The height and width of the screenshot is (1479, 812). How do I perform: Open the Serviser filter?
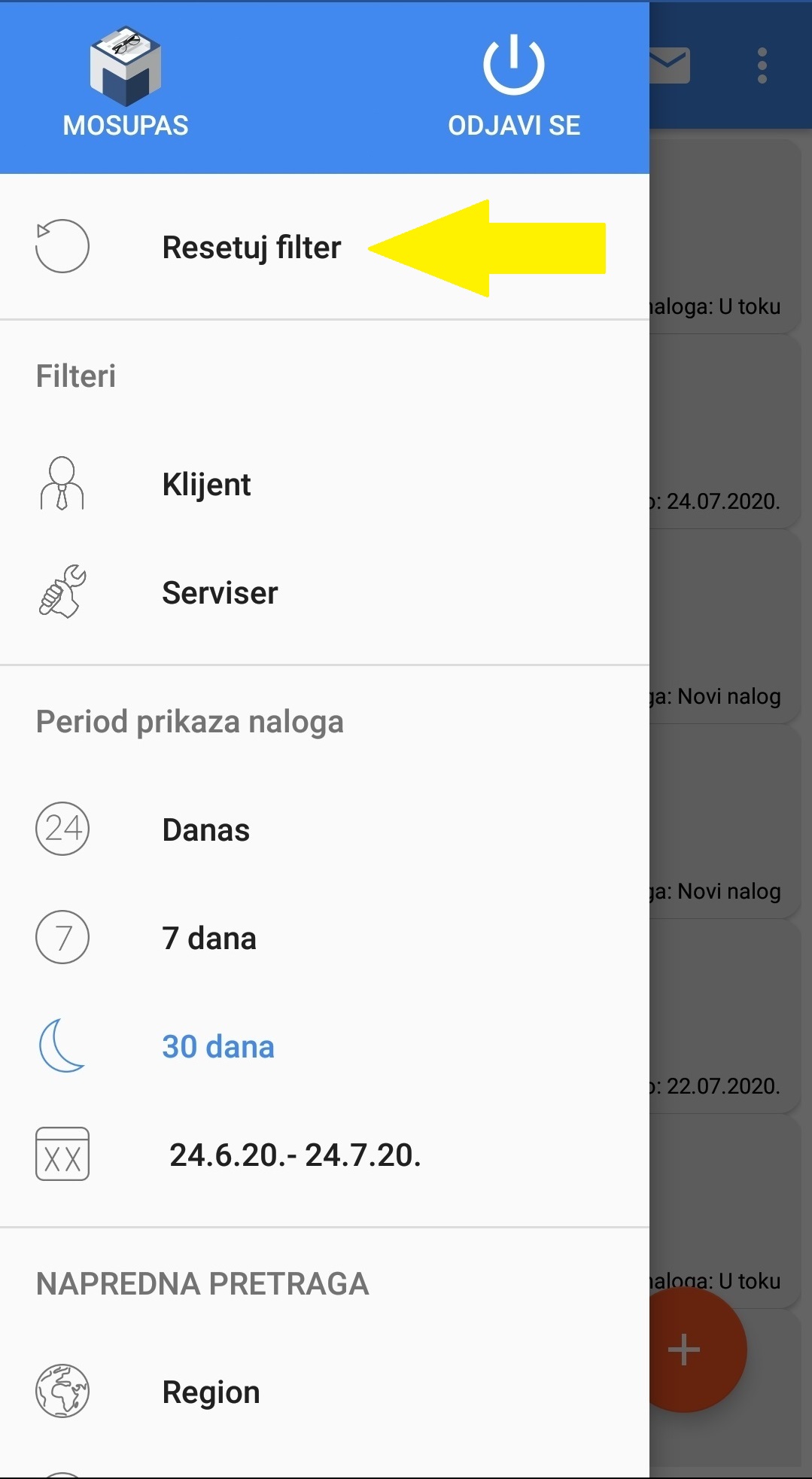click(220, 593)
